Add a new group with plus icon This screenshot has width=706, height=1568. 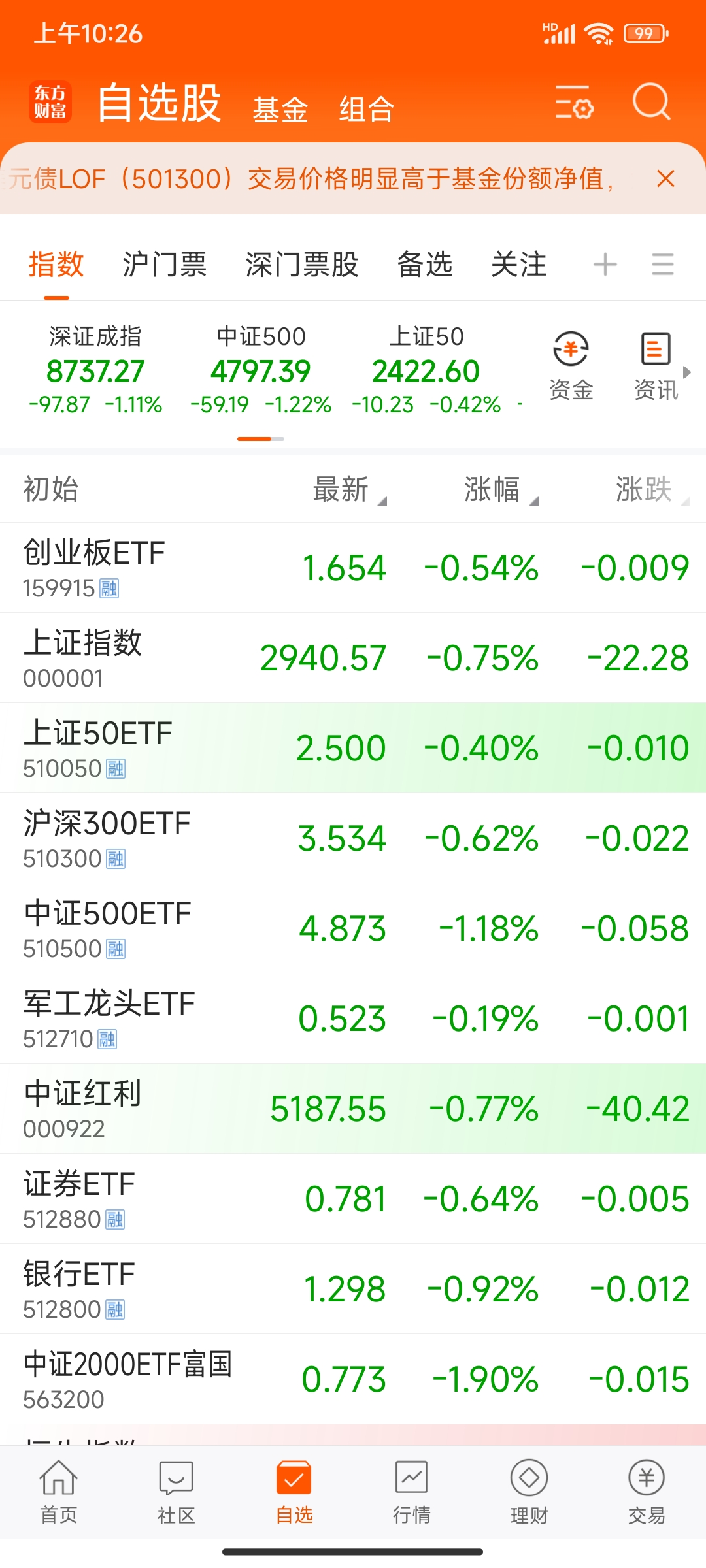coord(605,265)
